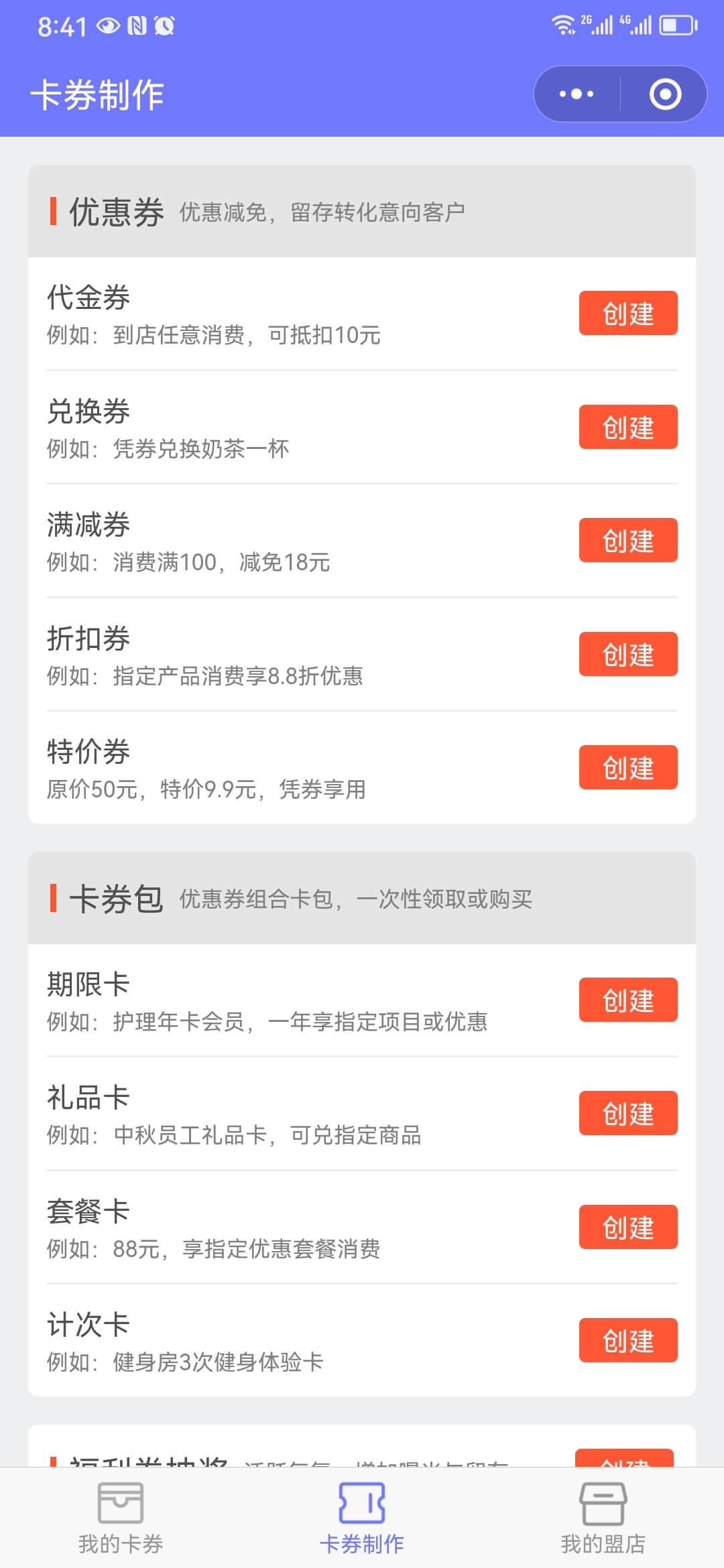Create a 折扣券 discount coupon
This screenshot has width=724, height=1568.
tap(628, 654)
